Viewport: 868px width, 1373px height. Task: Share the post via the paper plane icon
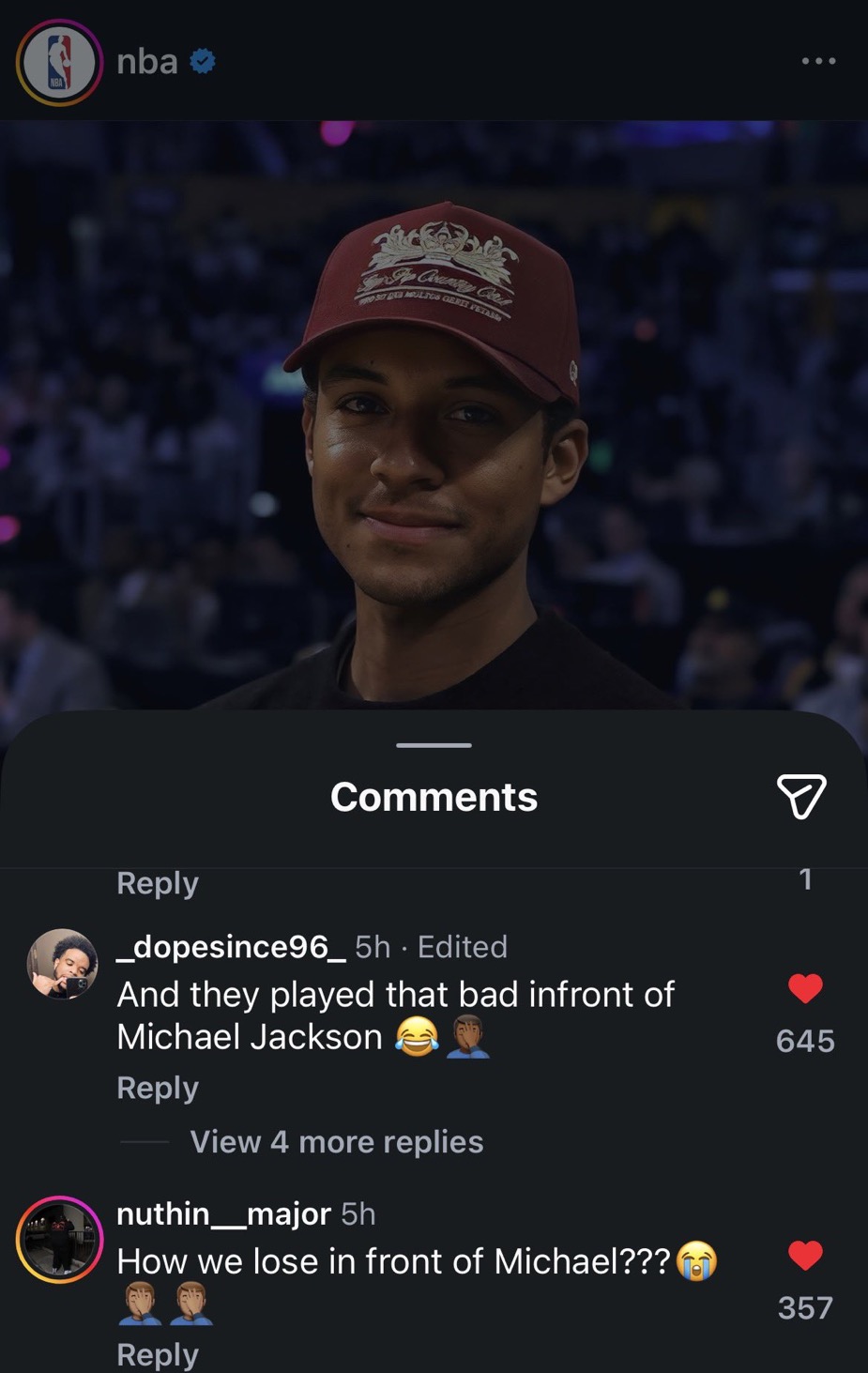click(801, 796)
